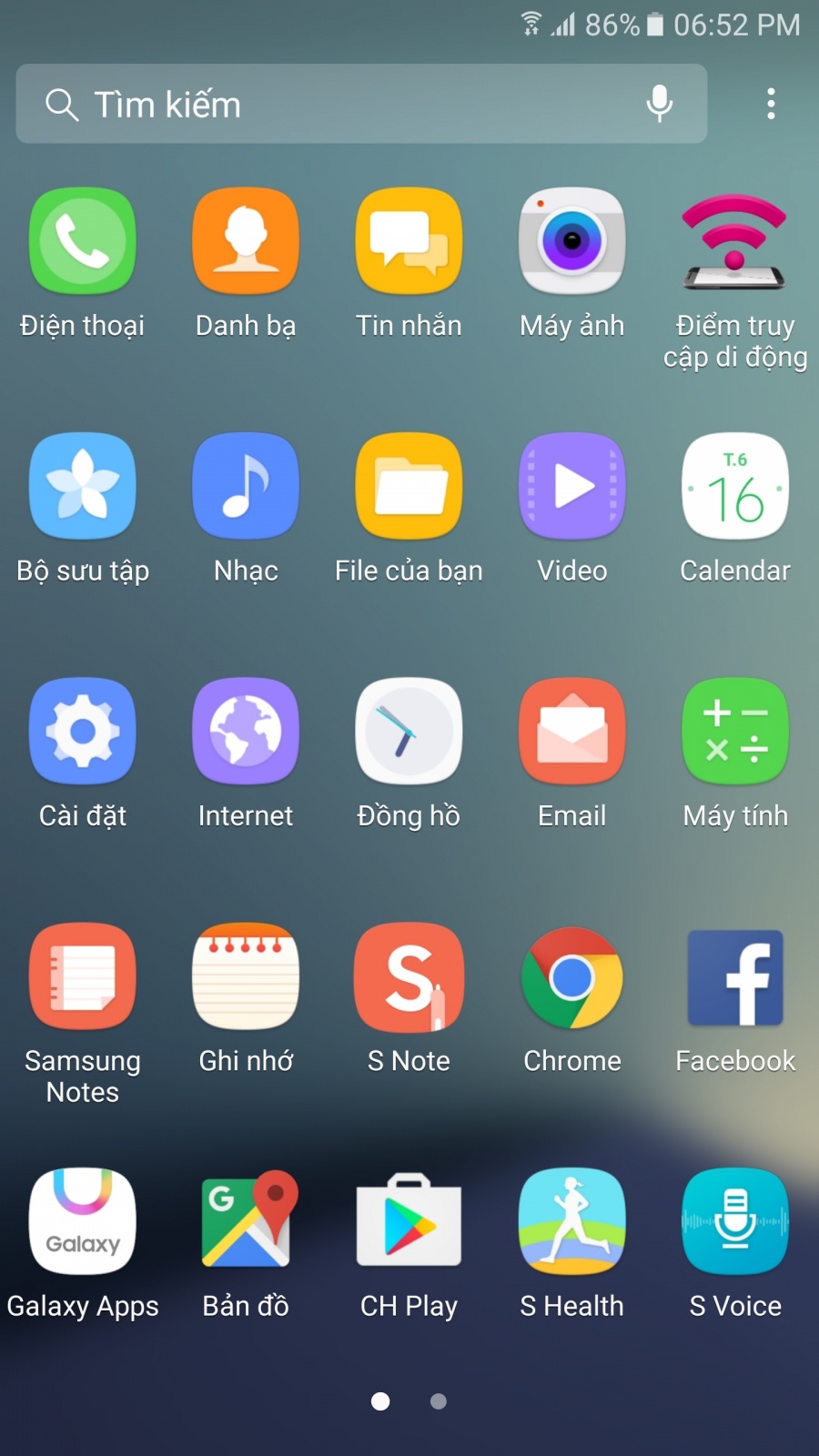The height and width of the screenshot is (1456, 819).
Task: Open File của bạn file manager
Action: tap(409, 487)
